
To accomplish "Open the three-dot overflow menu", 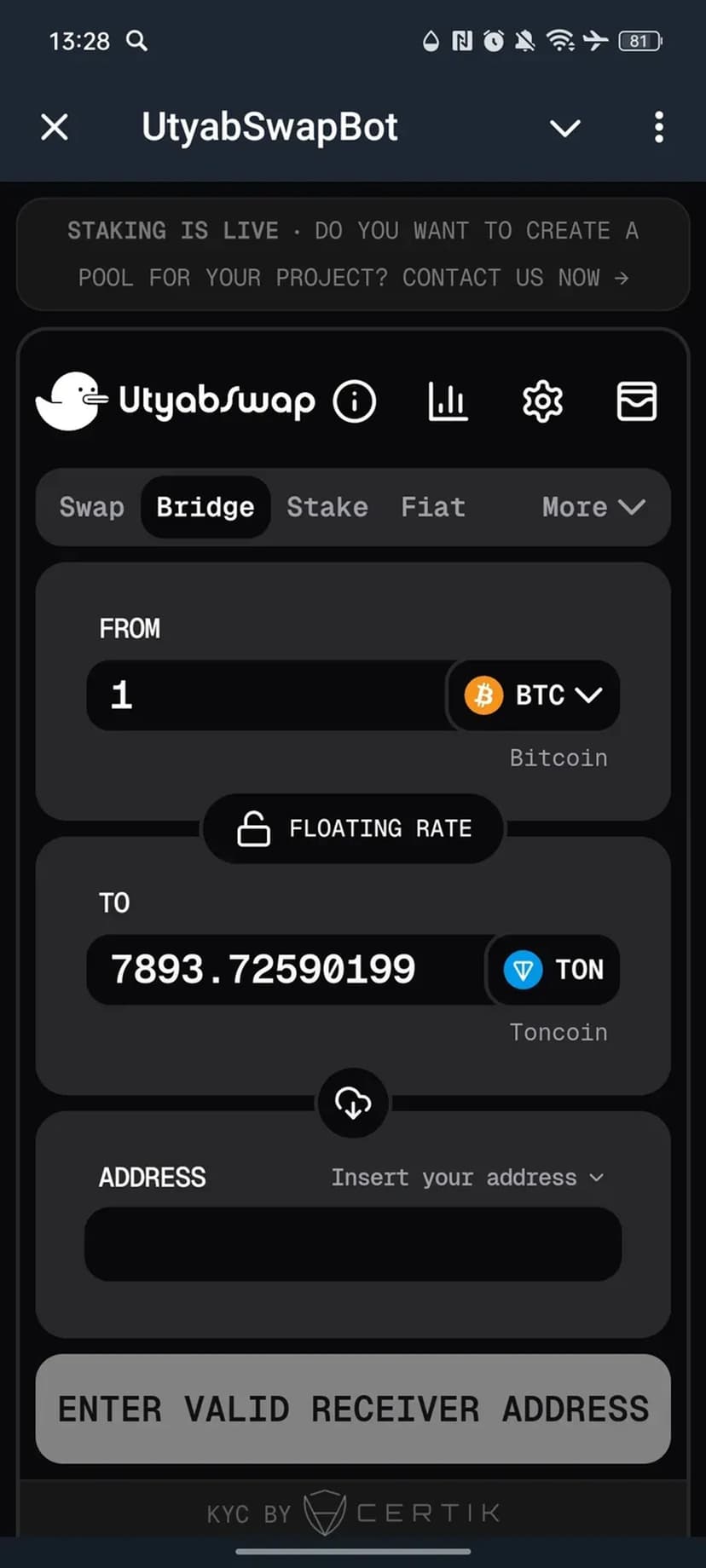I will click(658, 128).
